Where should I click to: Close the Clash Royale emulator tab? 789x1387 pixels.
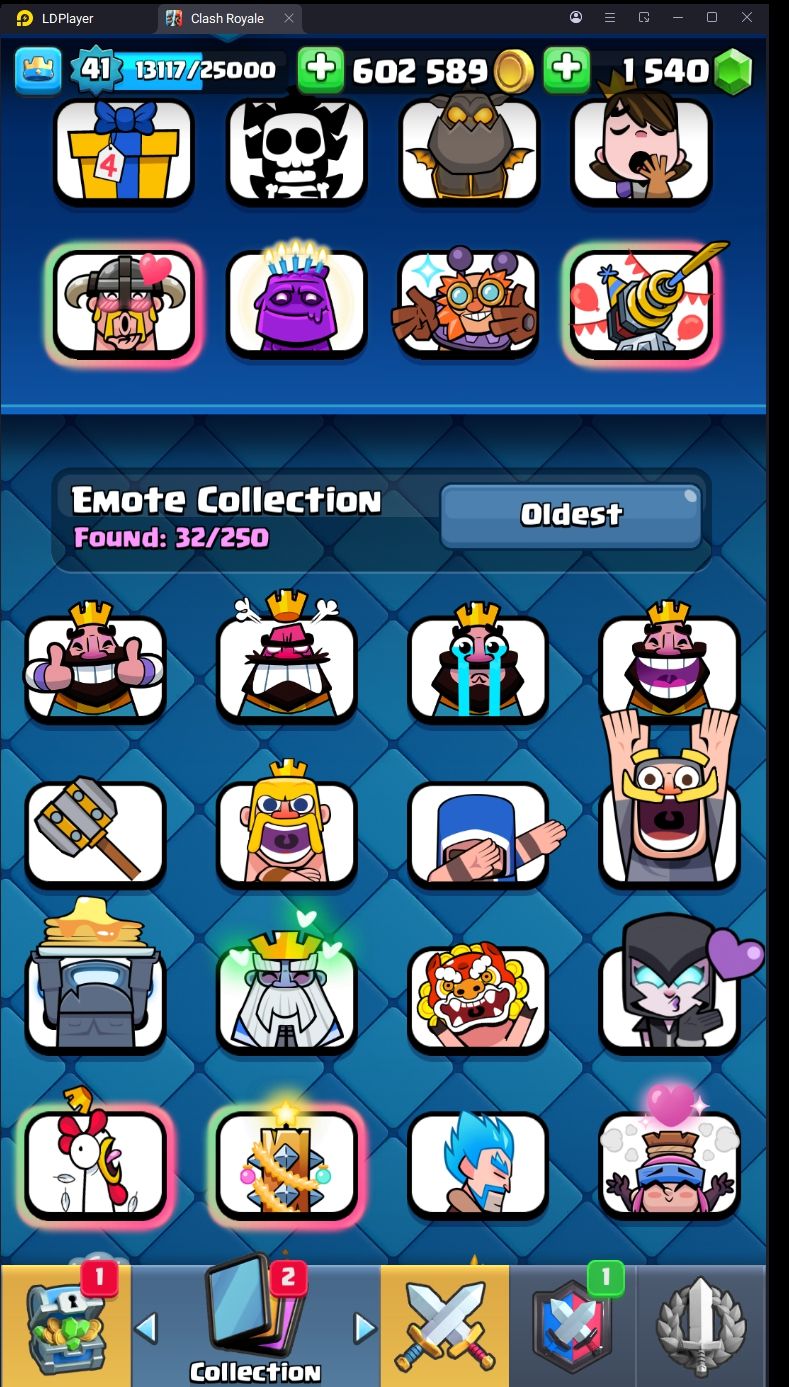[289, 18]
